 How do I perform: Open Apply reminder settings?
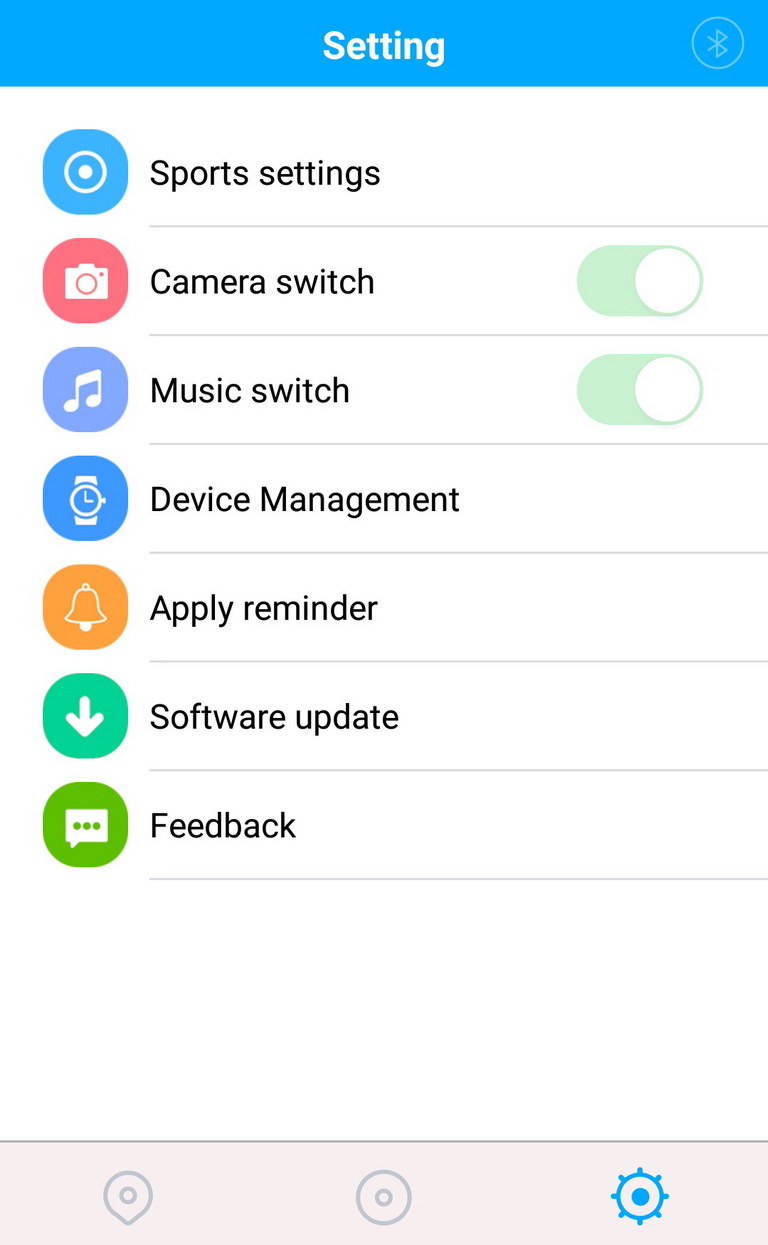tap(384, 608)
